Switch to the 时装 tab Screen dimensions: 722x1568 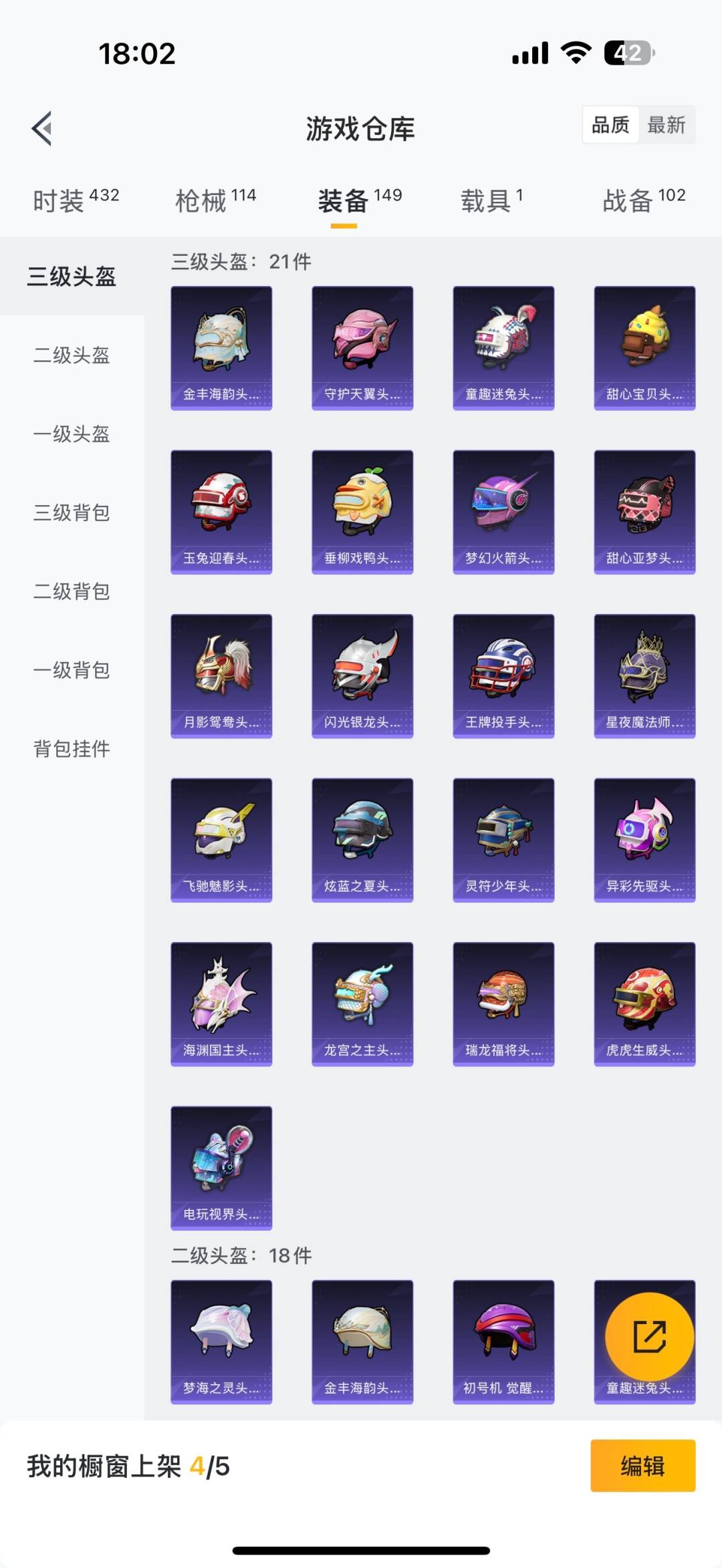[x=76, y=200]
